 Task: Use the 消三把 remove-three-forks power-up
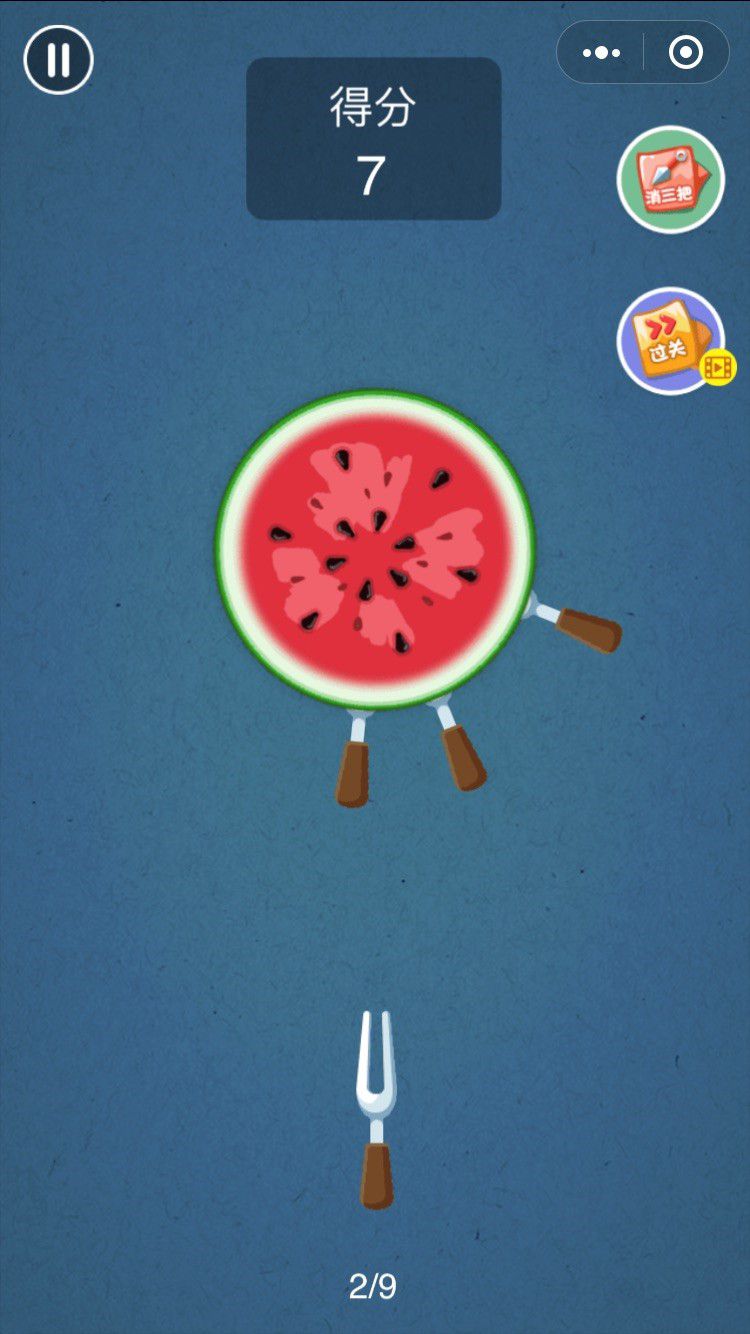(x=670, y=180)
